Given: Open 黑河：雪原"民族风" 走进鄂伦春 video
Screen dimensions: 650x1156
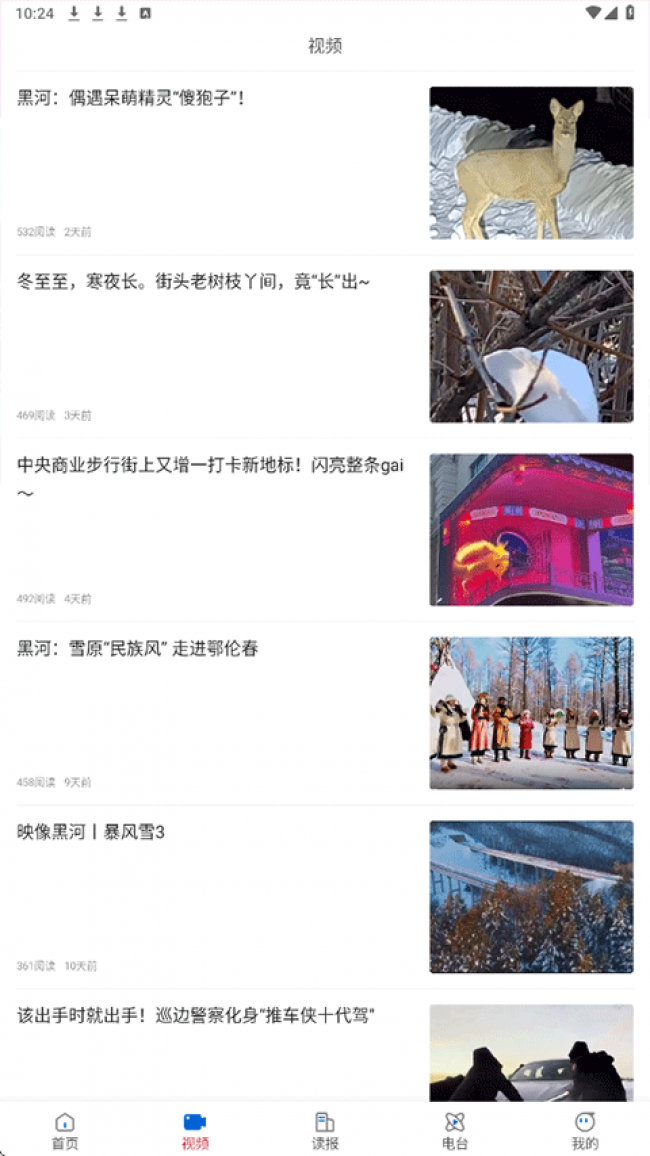Looking at the screenshot, I should point(325,714).
